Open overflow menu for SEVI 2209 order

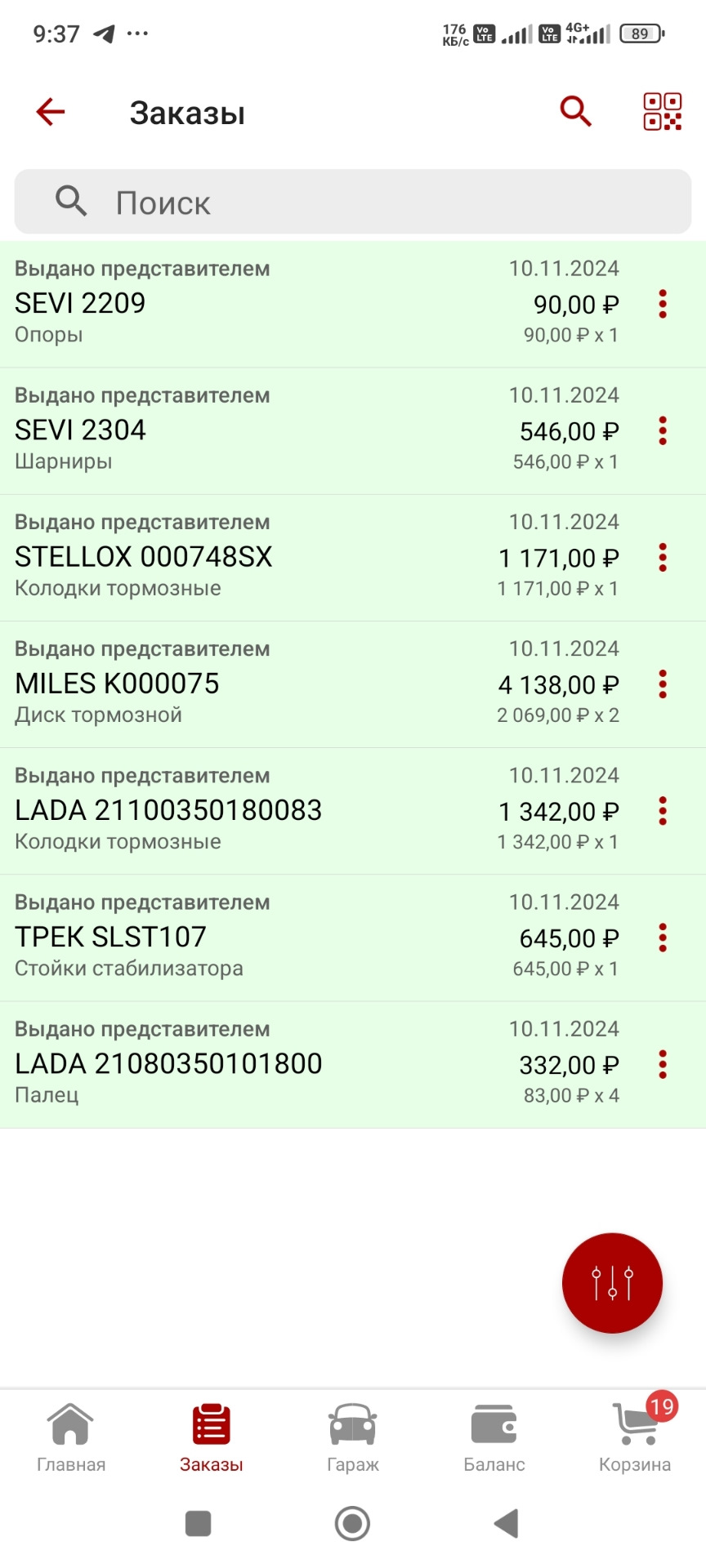coord(663,304)
